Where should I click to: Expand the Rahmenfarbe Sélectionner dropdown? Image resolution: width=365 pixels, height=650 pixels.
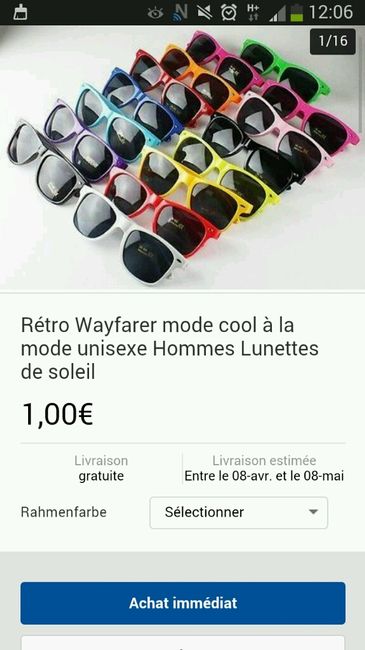coord(238,513)
